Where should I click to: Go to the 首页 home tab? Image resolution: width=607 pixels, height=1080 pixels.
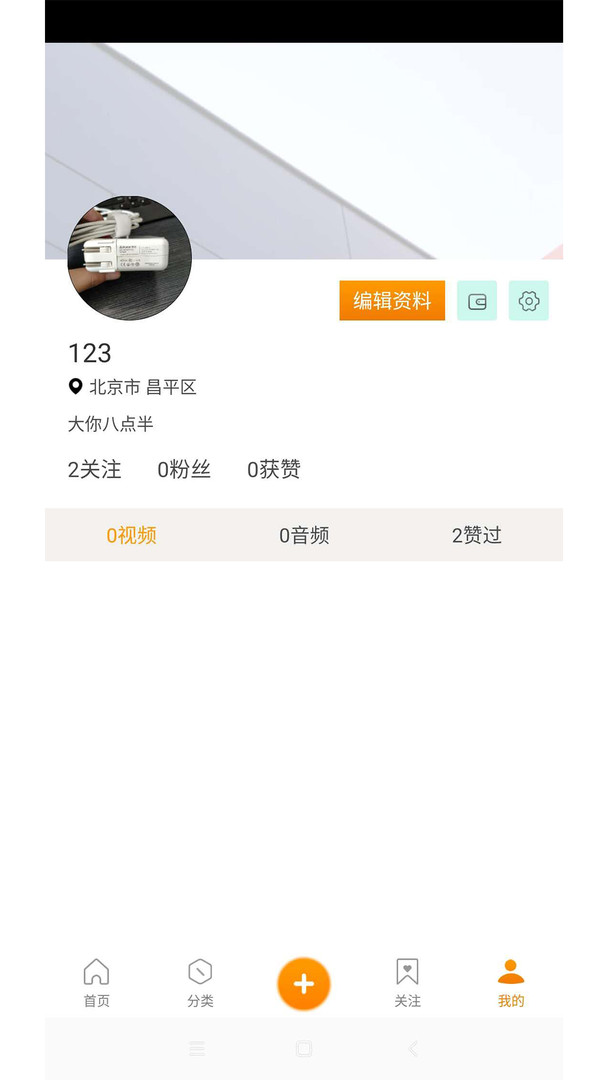(96, 983)
